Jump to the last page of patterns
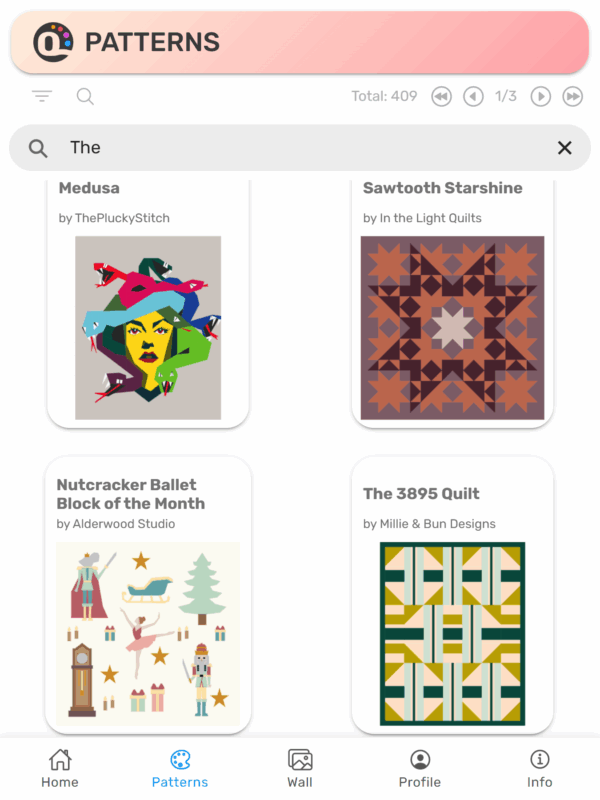Viewport: 600px width, 800px height. 572,96
